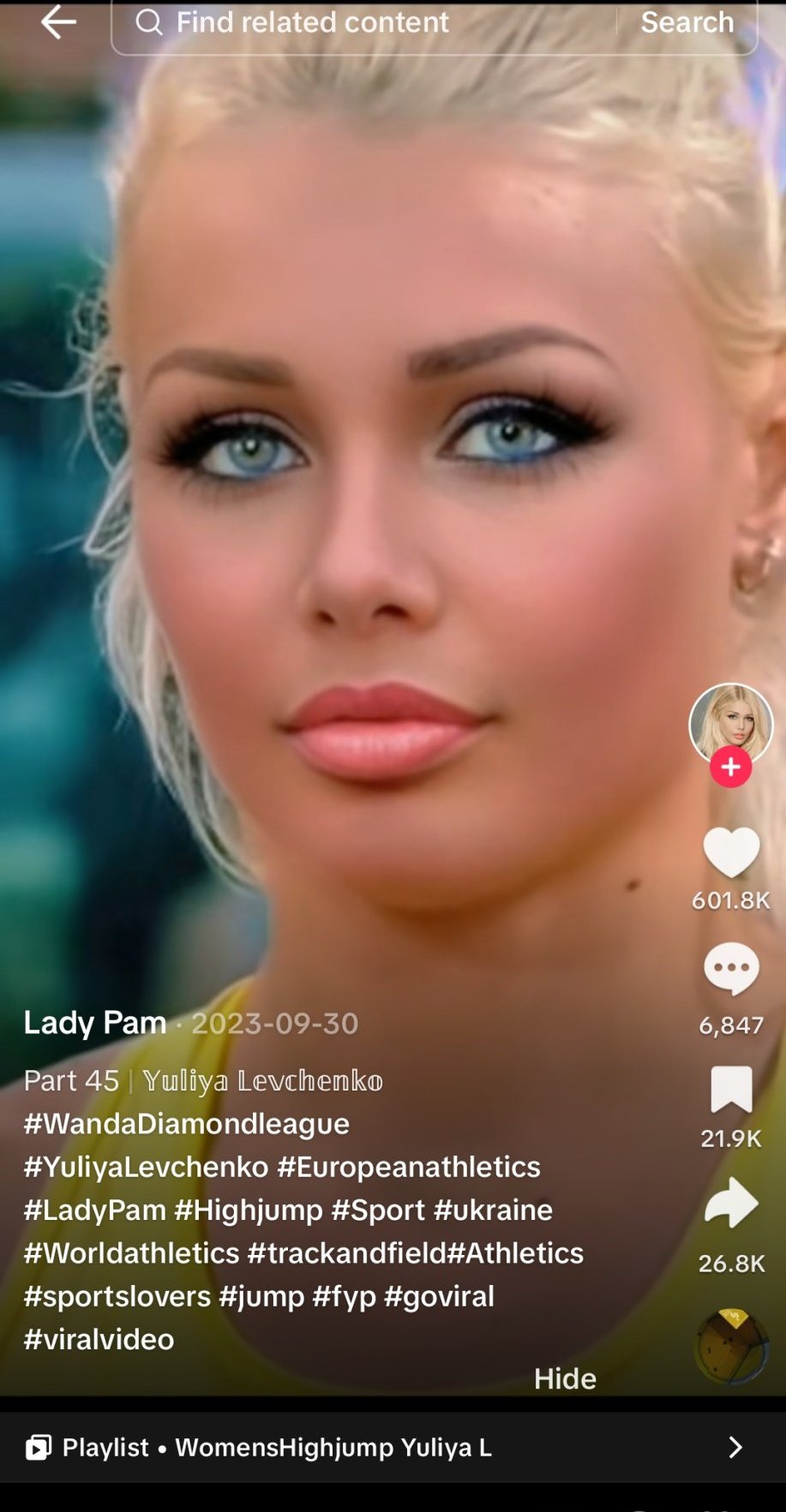The height and width of the screenshot is (1512, 786).
Task: Open the #viralvideo hashtag
Action: pos(99,1339)
